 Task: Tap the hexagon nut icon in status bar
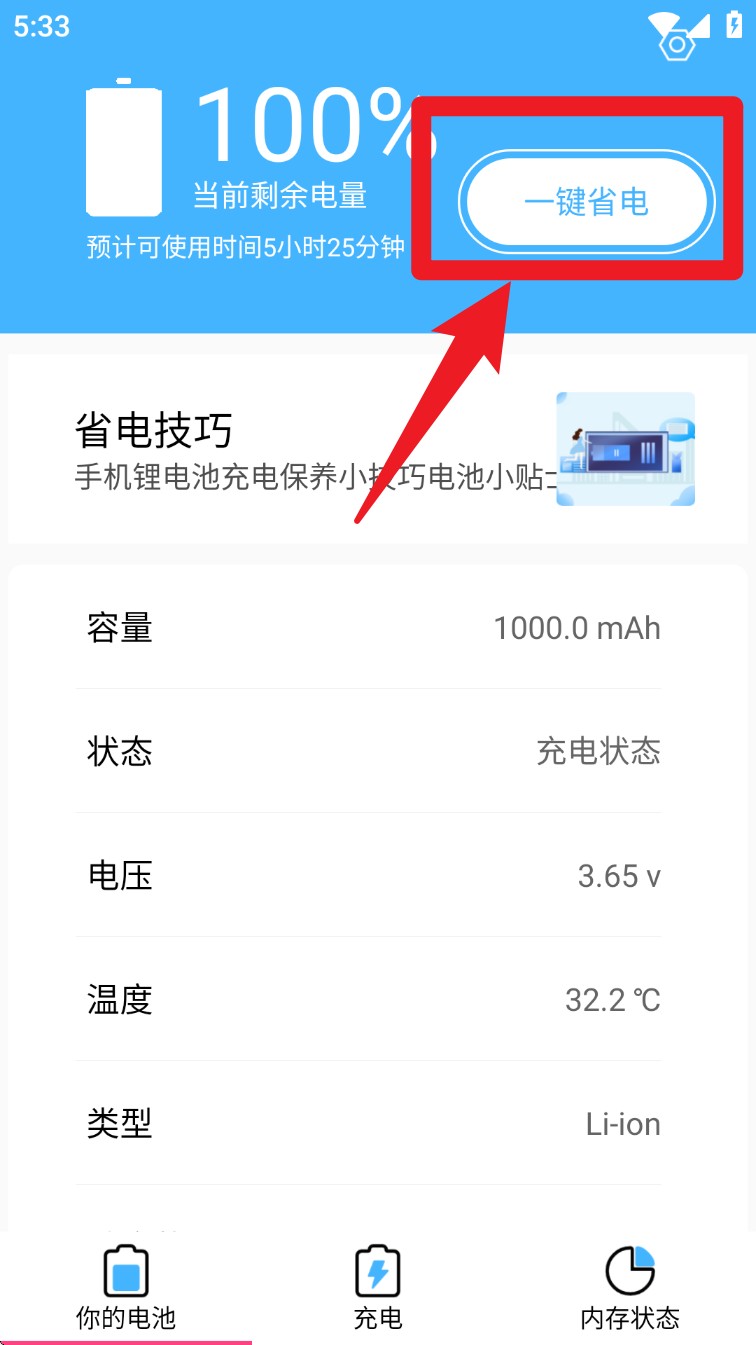(676, 42)
